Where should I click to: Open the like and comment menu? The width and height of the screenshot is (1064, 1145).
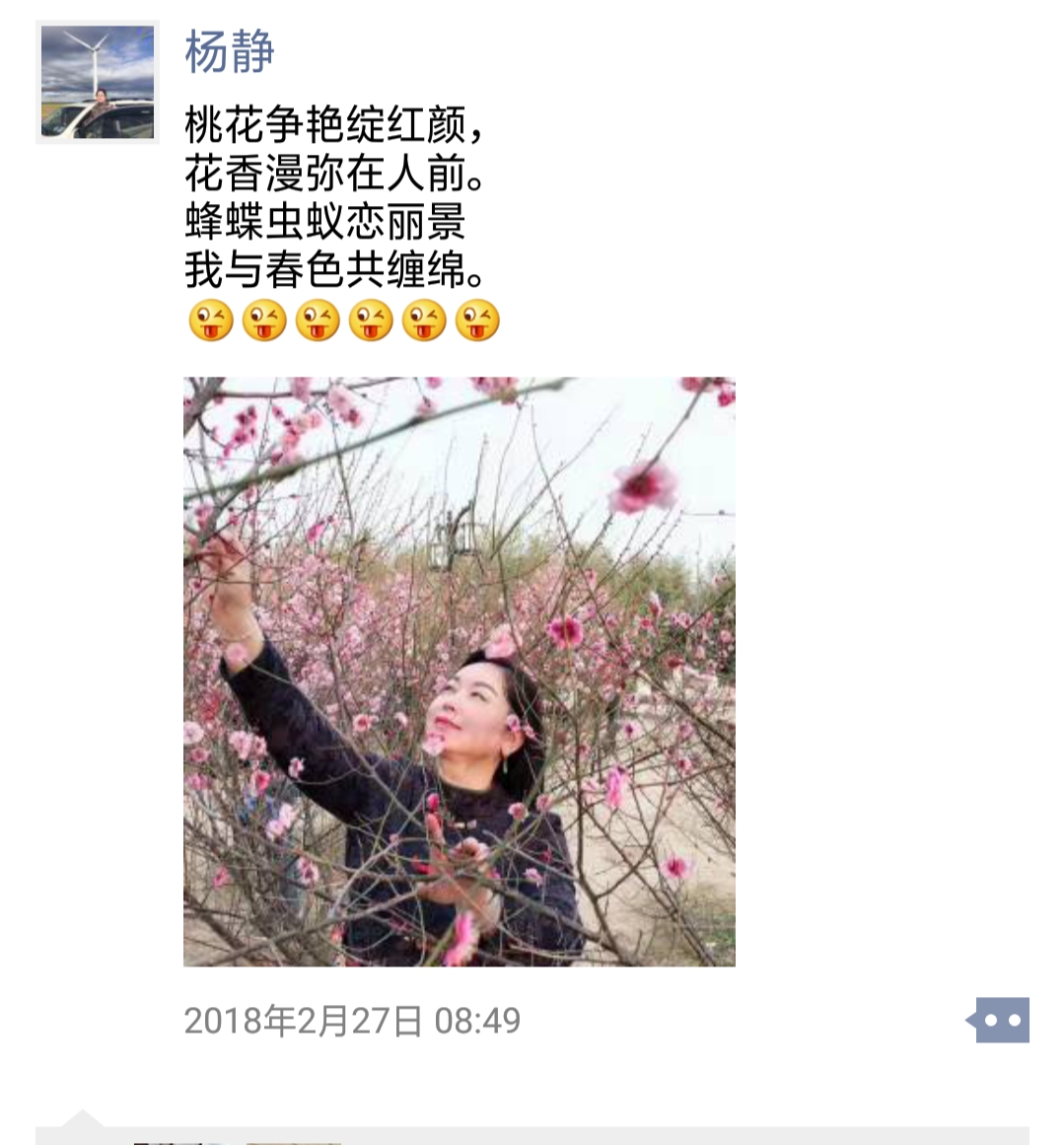(1001, 1021)
